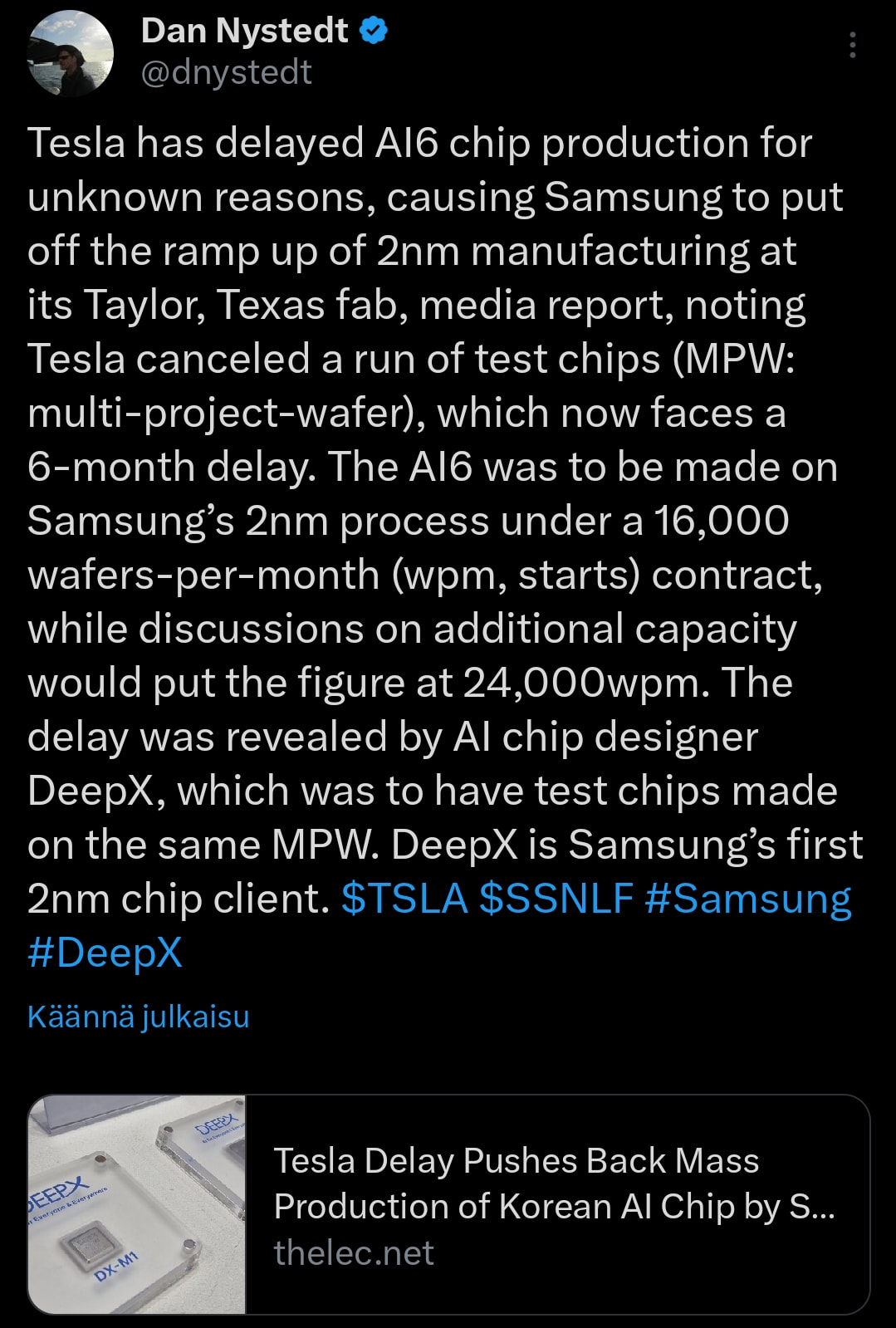Screen dimensions: 896x1328
Task: Open Dan Nystedt's profile picture
Action: click(x=71, y=53)
